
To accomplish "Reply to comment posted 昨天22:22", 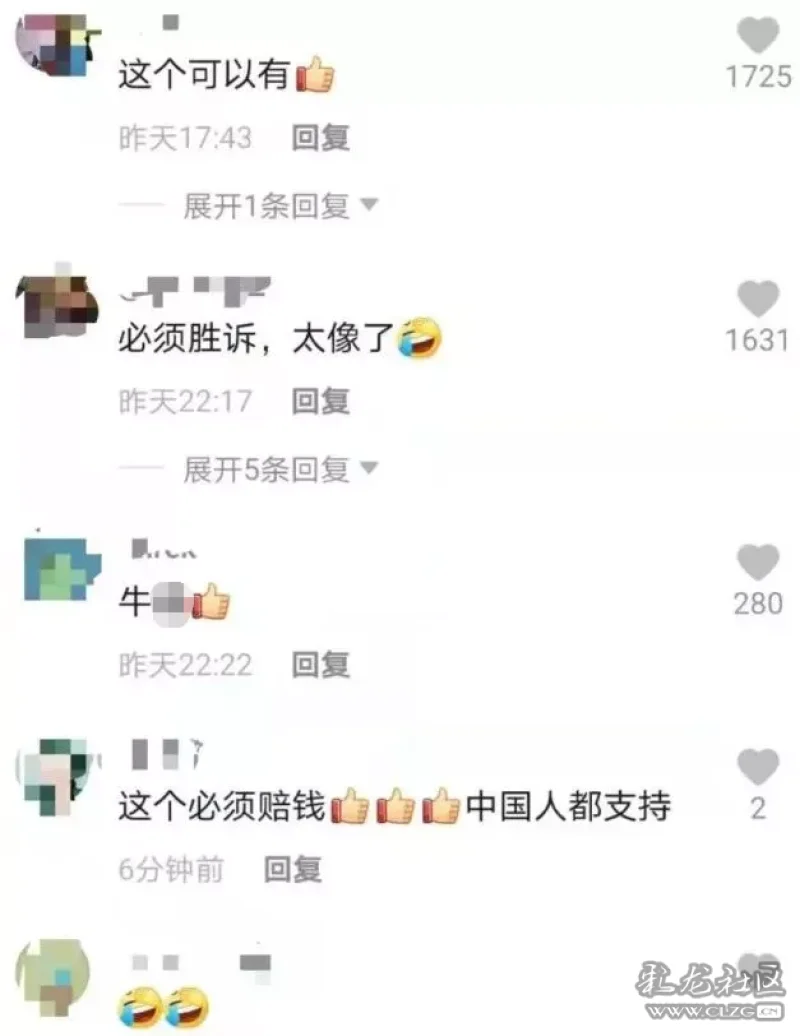I will click(x=320, y=665).
